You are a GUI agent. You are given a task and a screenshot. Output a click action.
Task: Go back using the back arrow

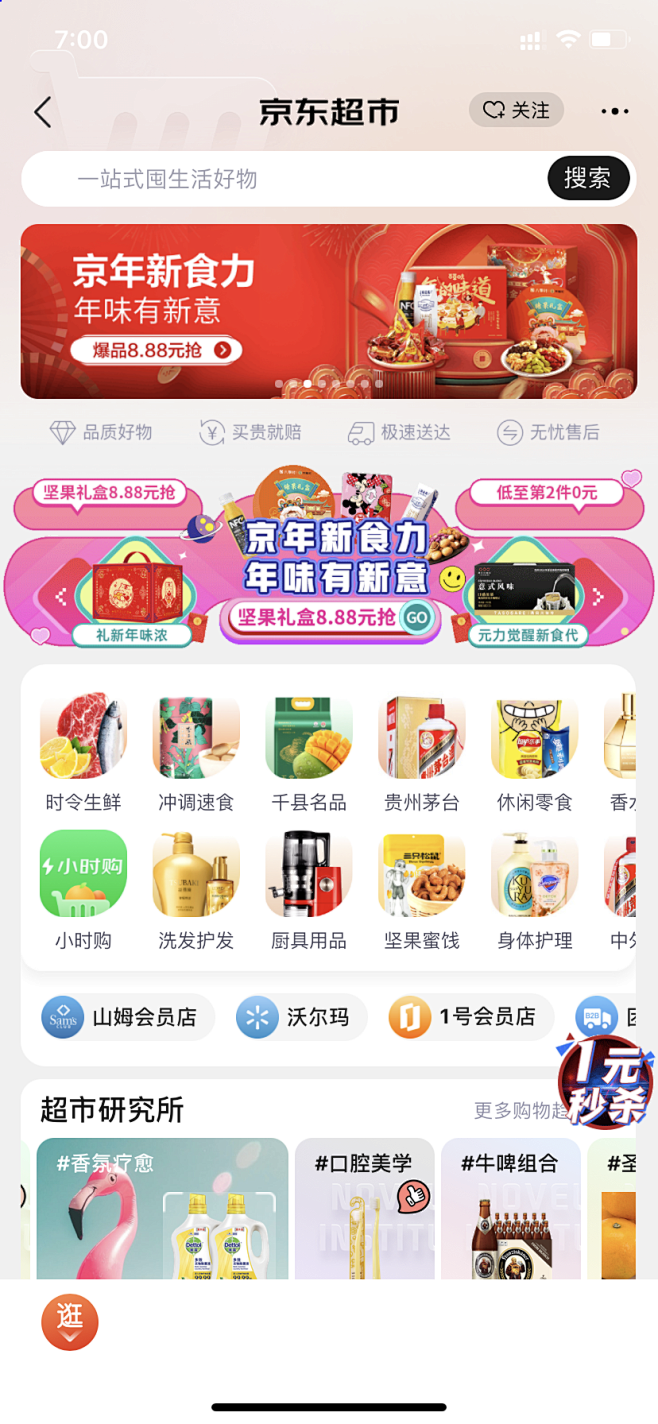42,112
